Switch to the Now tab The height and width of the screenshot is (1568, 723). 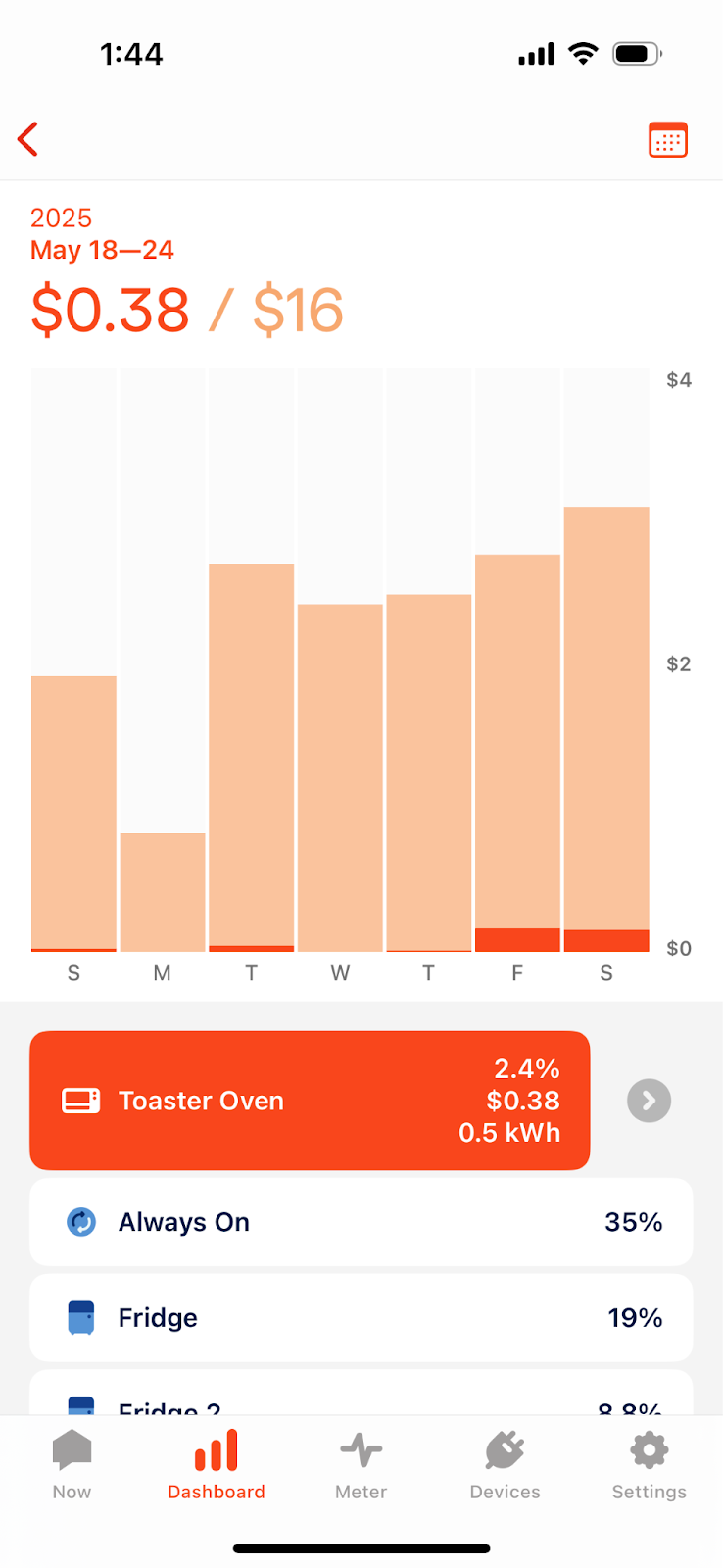[72, 1464]
